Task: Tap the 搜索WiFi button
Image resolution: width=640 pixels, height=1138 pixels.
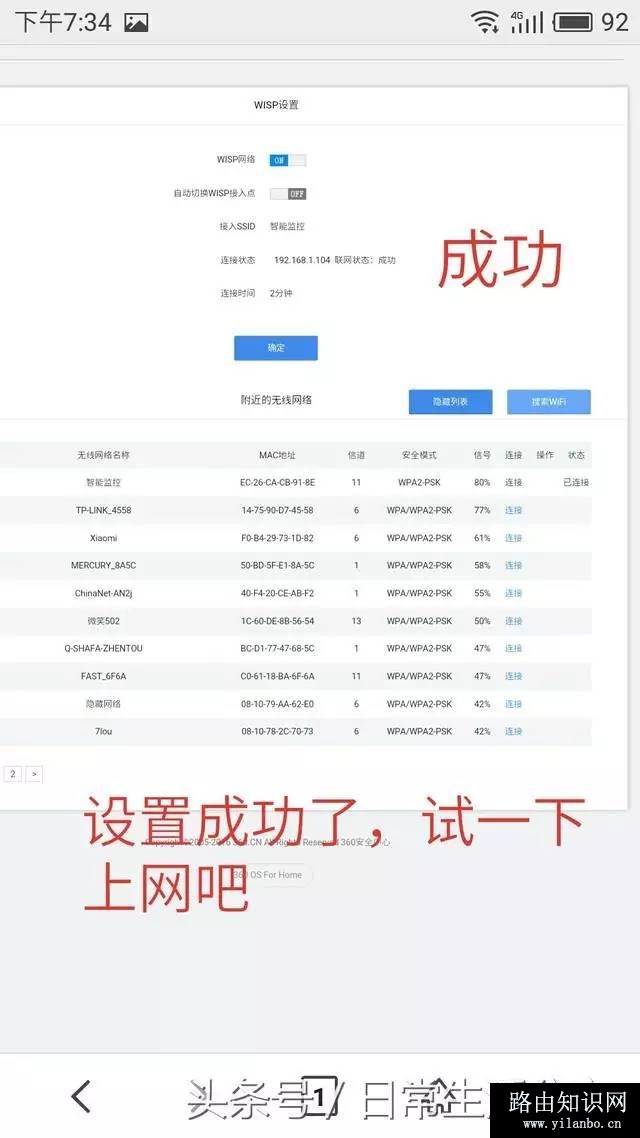Action: [549, 401]
